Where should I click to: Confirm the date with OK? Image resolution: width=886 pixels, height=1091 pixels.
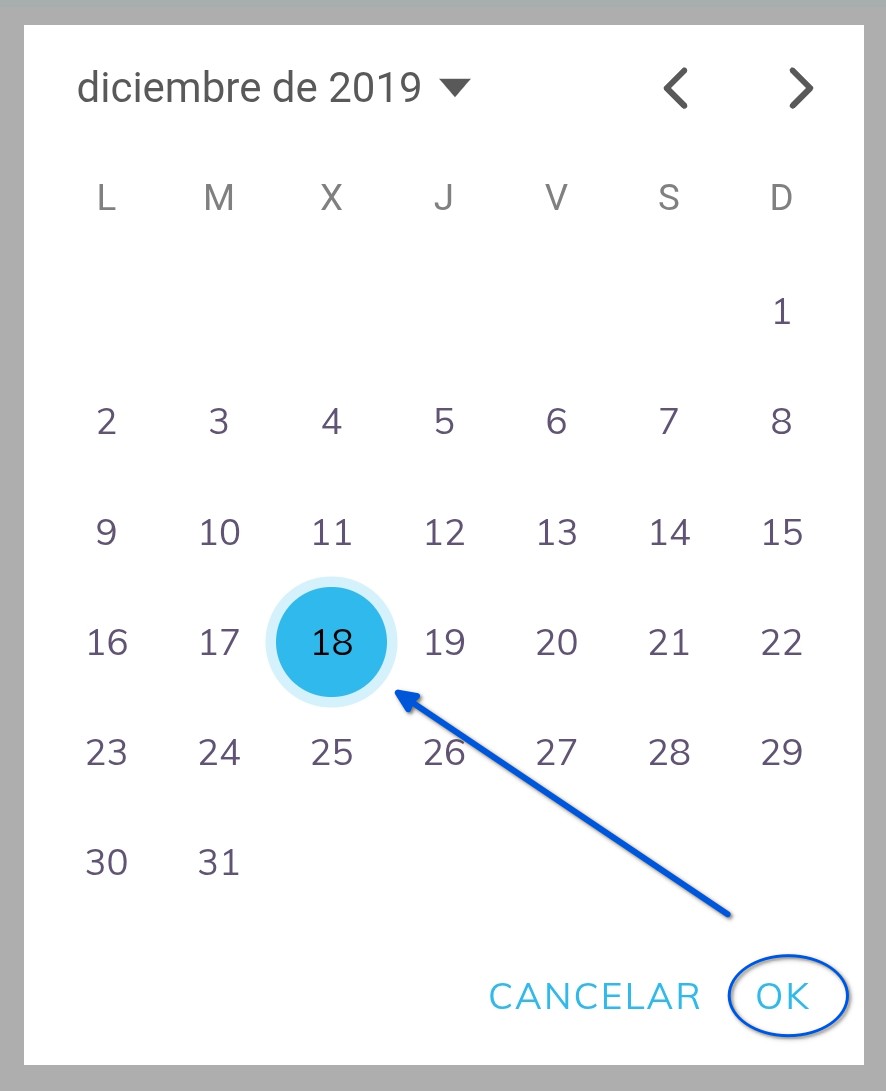point(784,996)
